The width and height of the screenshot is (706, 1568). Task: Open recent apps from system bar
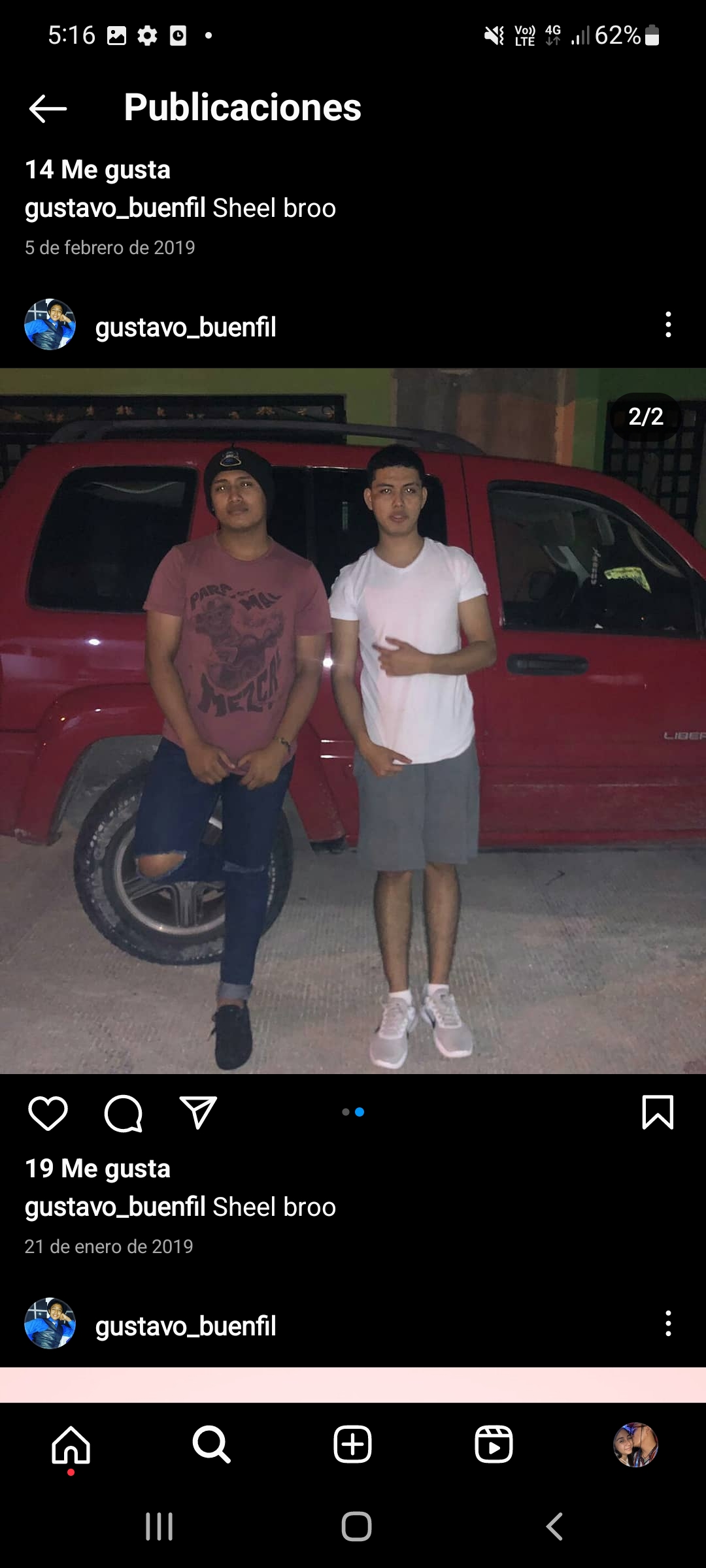(x=159, y=1527)
